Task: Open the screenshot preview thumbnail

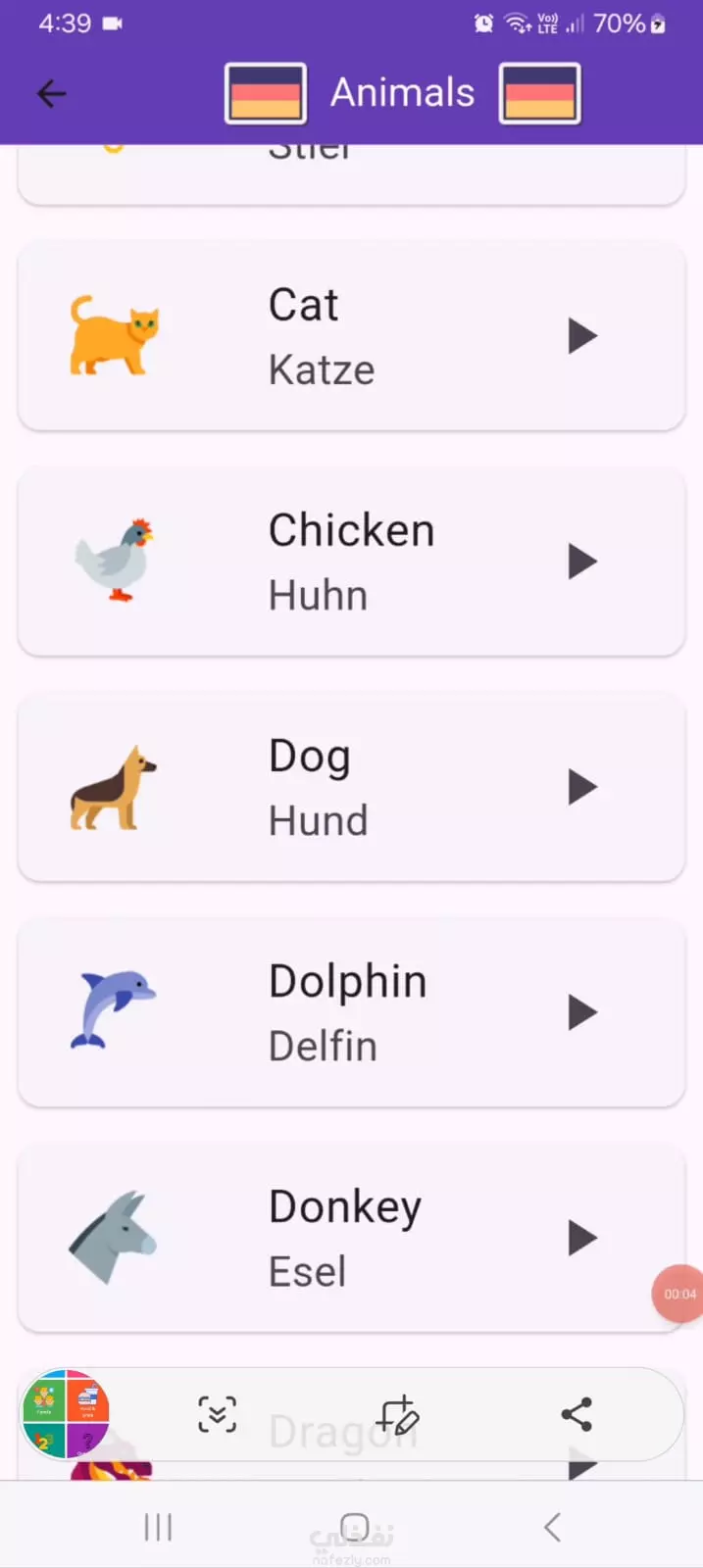Action: [66, 1414]
